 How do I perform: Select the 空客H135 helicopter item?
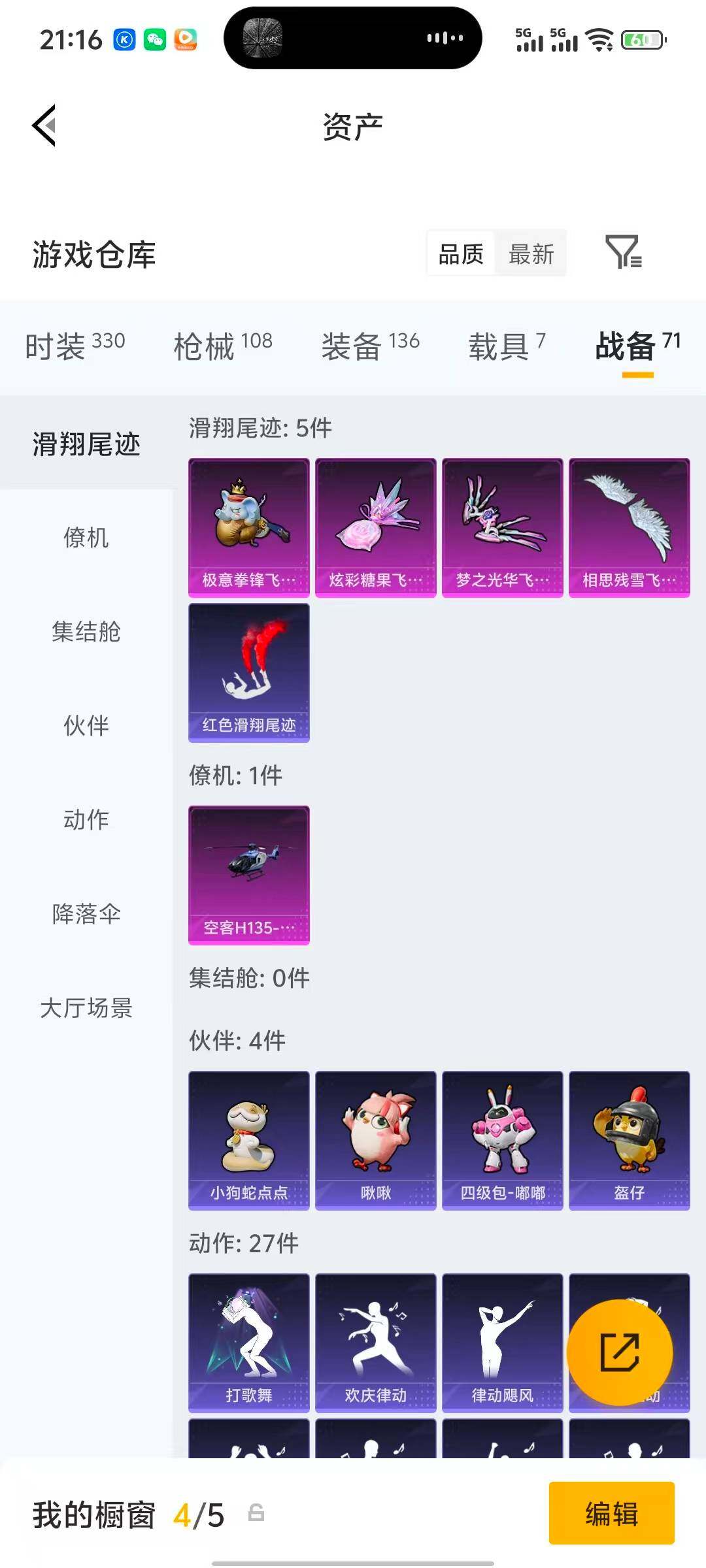coord(248,875)
